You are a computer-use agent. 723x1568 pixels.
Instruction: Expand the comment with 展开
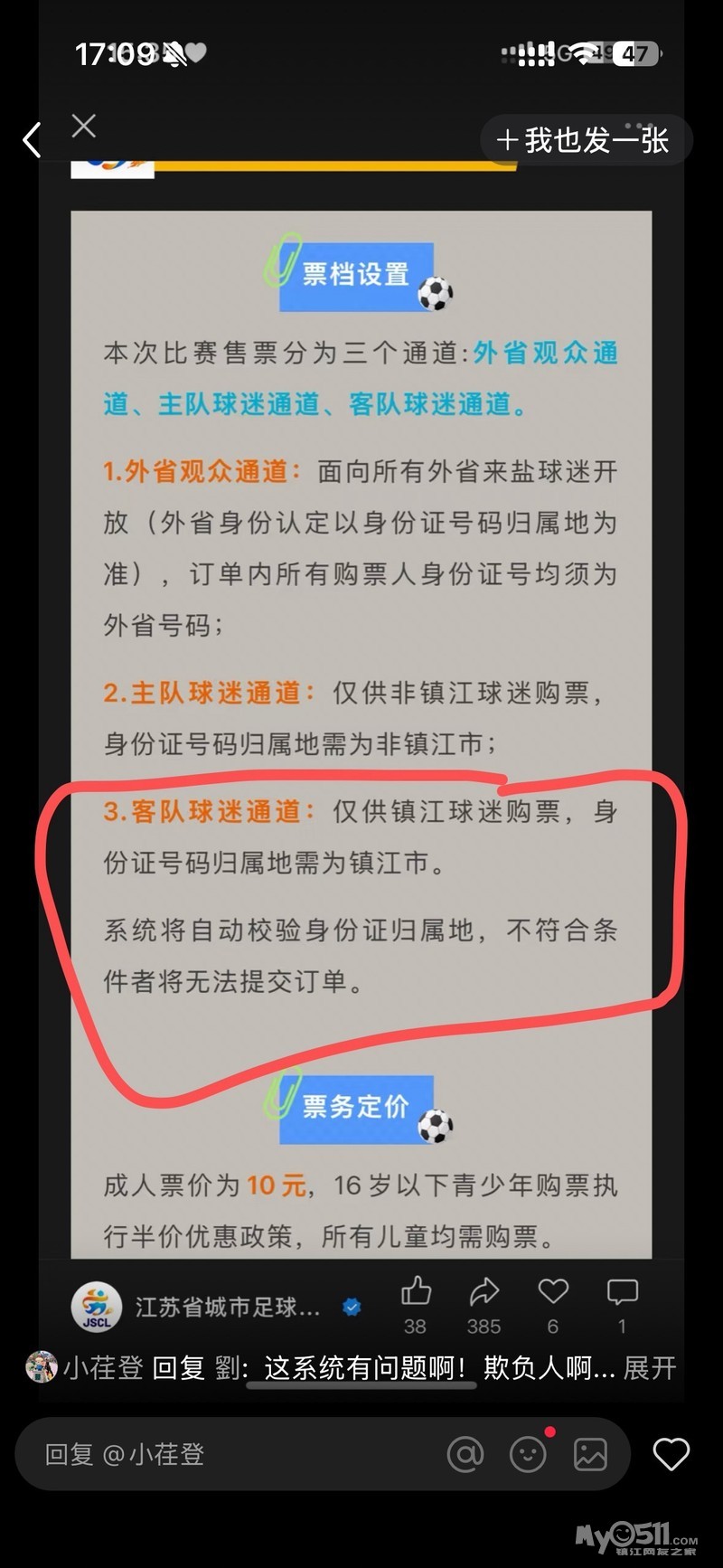650,1368
